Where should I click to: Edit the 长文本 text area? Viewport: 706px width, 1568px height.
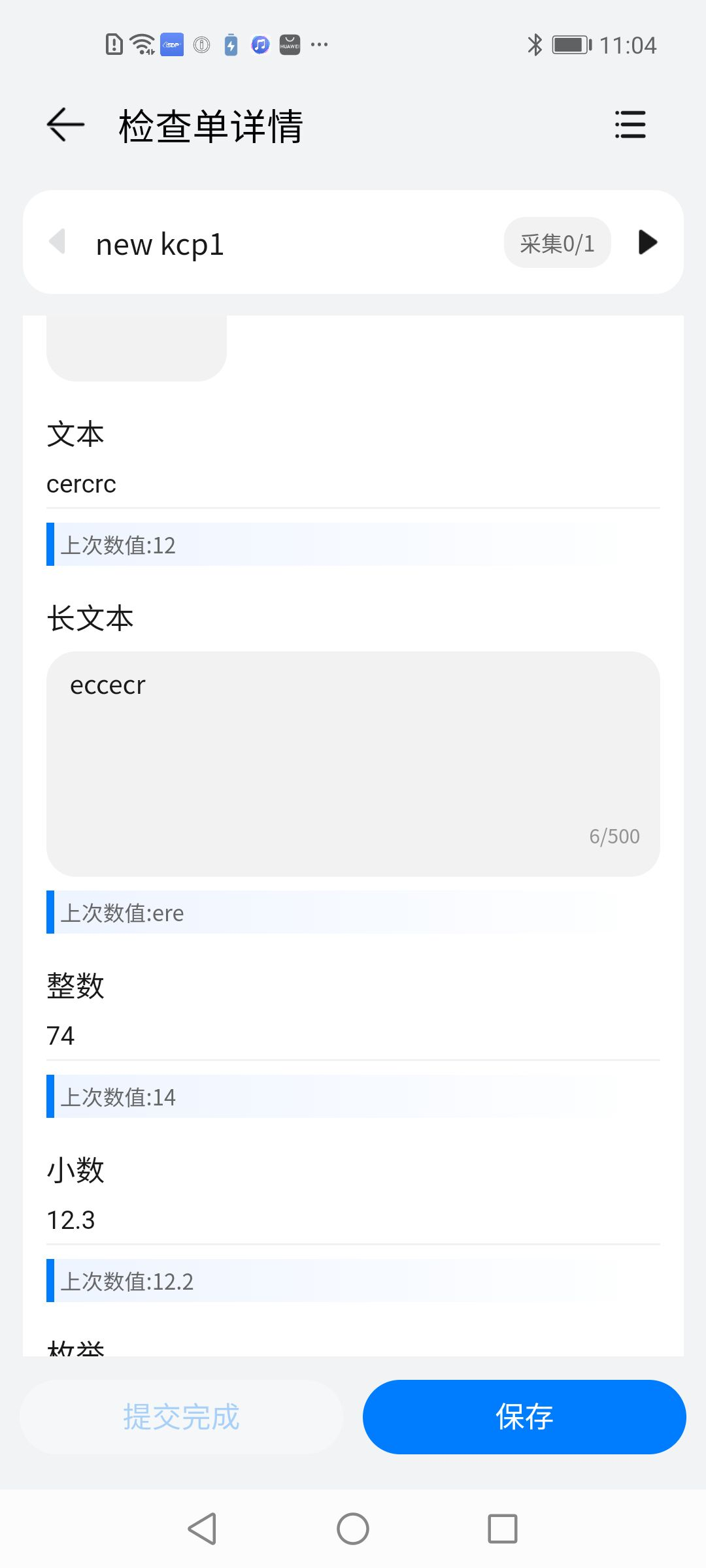[353, 764]
